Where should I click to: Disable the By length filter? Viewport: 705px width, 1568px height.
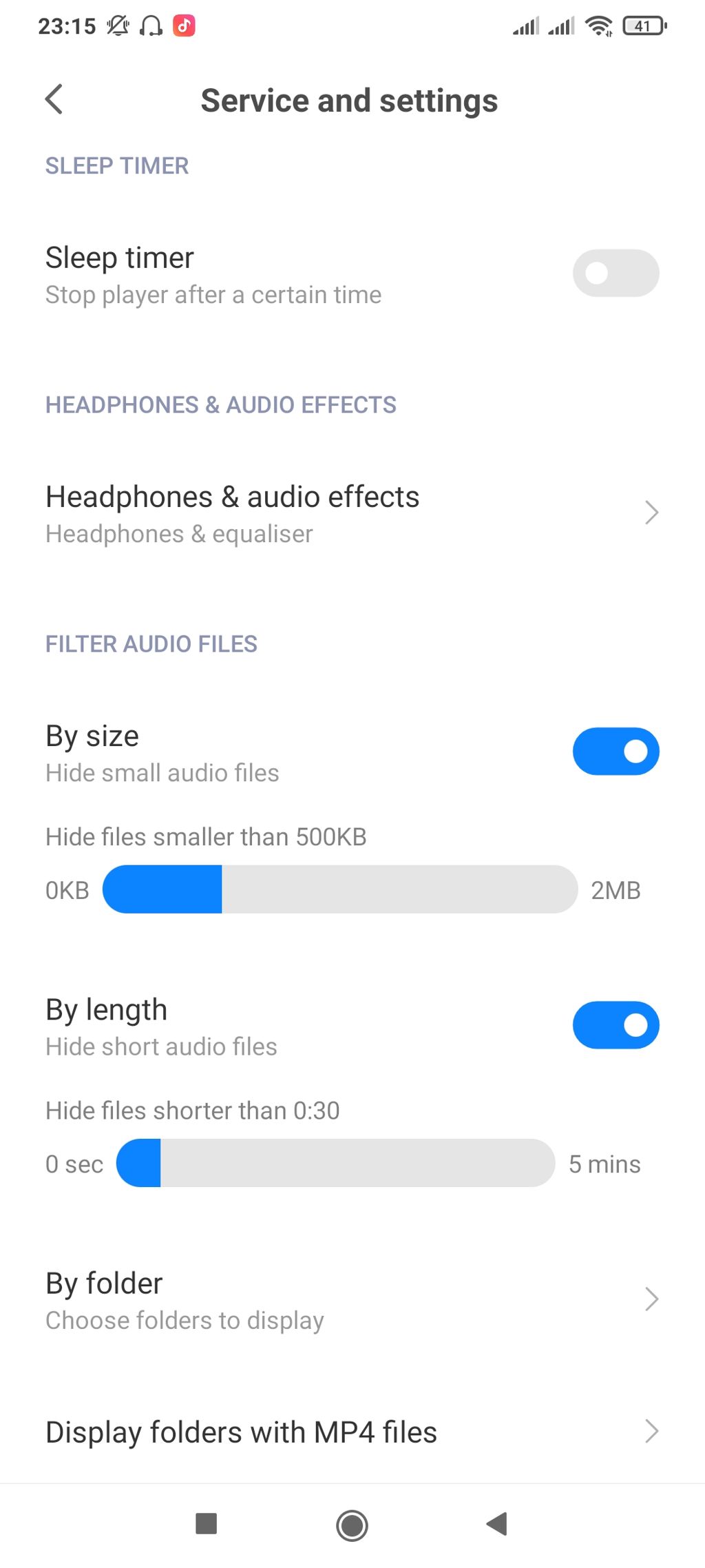615,1025
